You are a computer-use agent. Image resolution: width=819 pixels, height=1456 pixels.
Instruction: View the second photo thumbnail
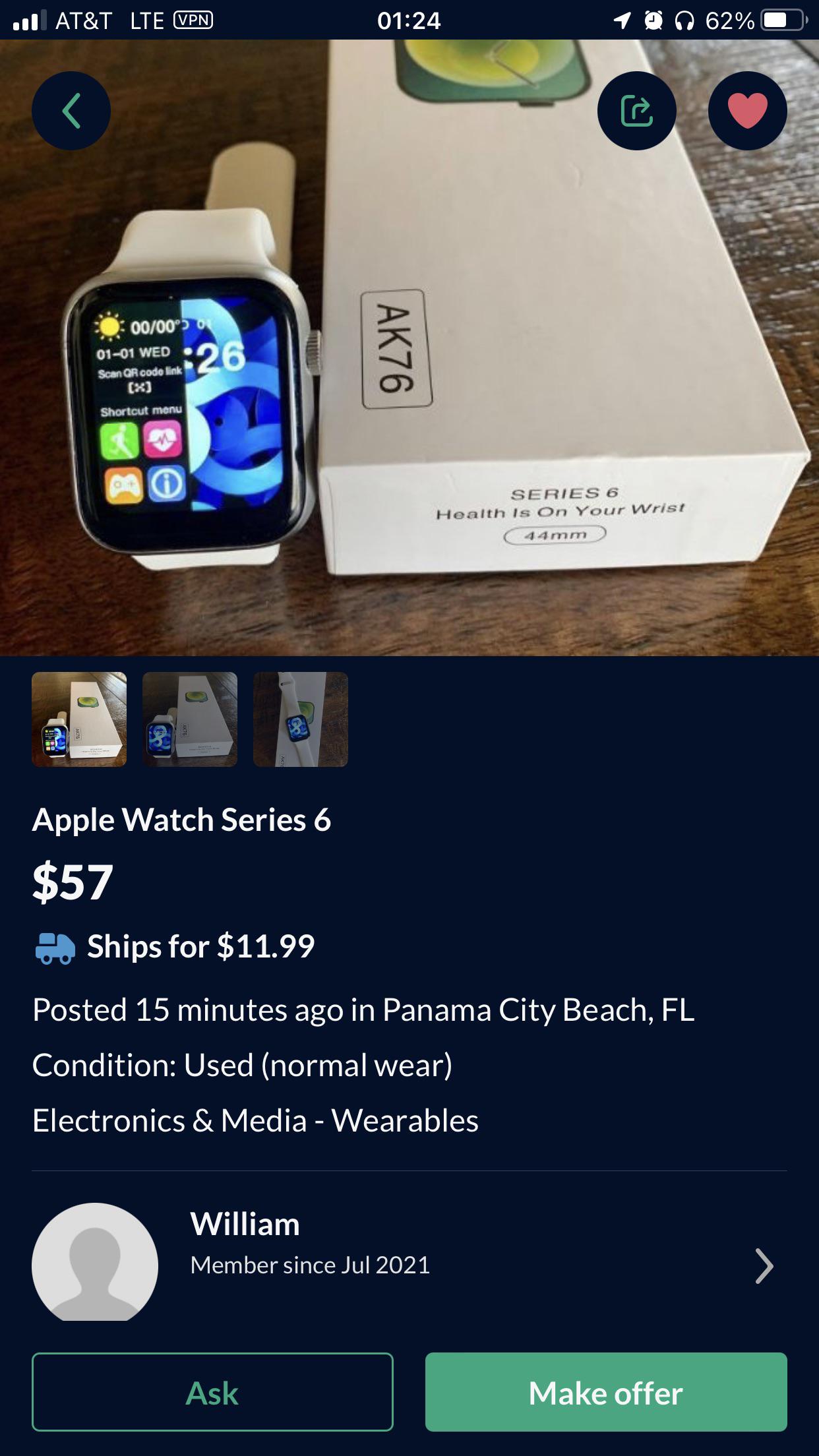[190, 719]
